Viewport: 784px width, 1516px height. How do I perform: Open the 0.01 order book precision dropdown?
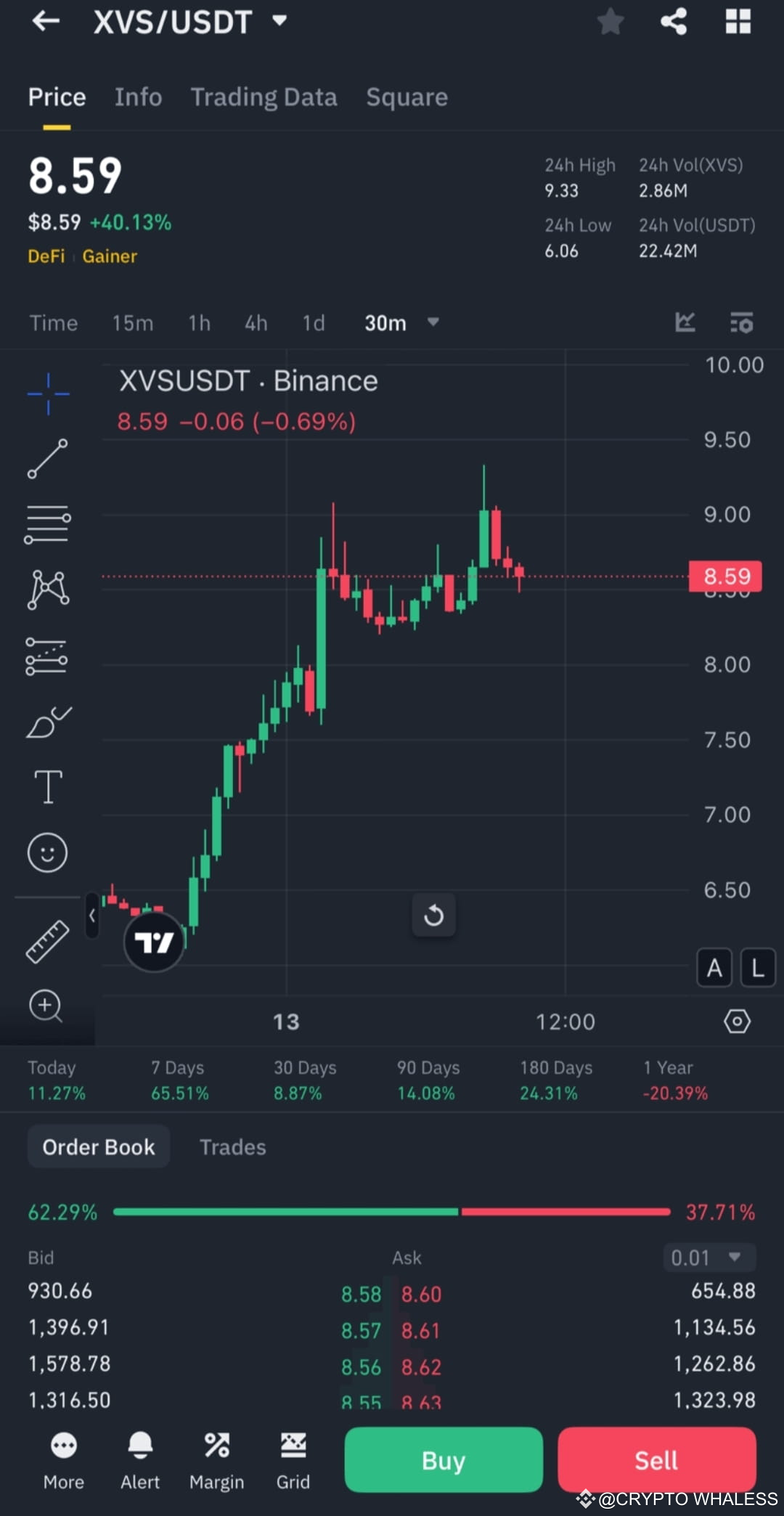(x=709, y=1258)
